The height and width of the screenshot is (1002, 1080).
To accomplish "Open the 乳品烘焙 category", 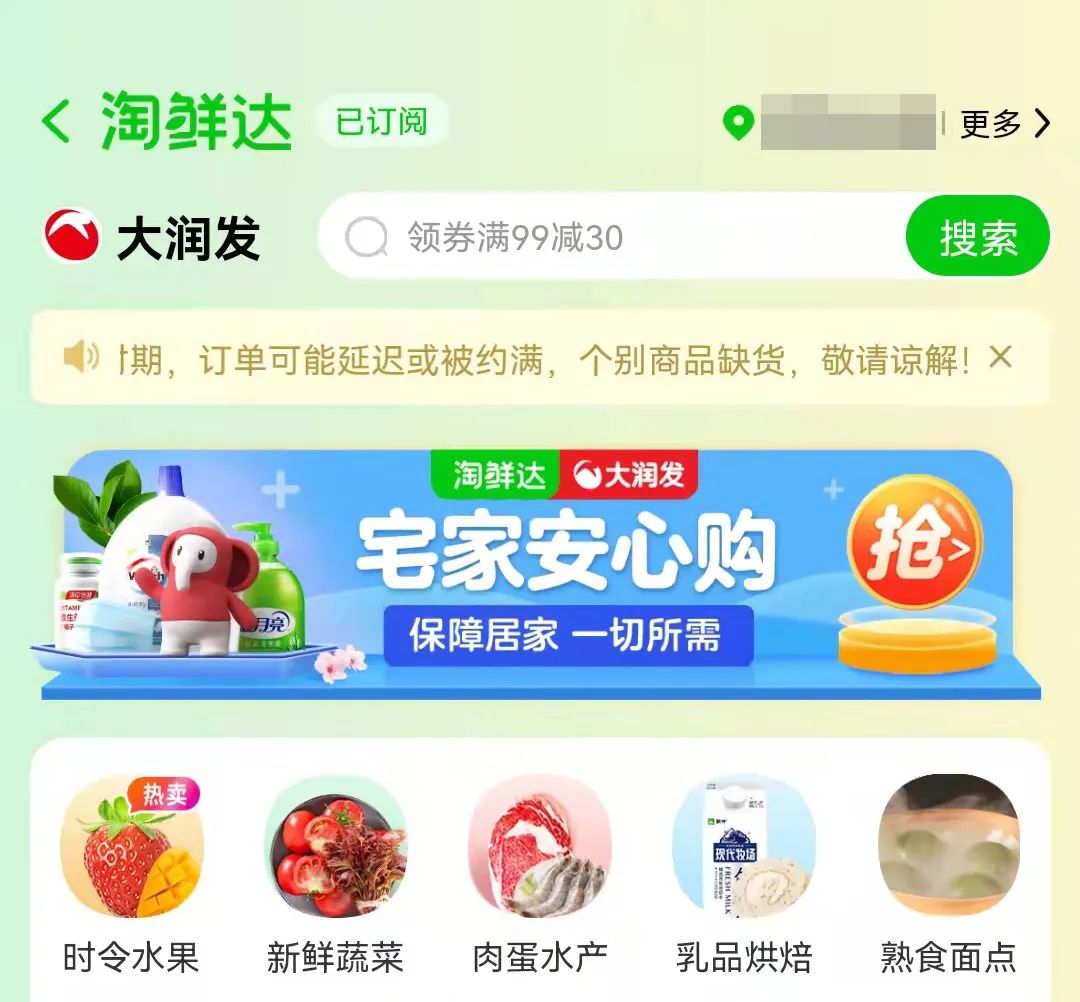I will (743, 870).
